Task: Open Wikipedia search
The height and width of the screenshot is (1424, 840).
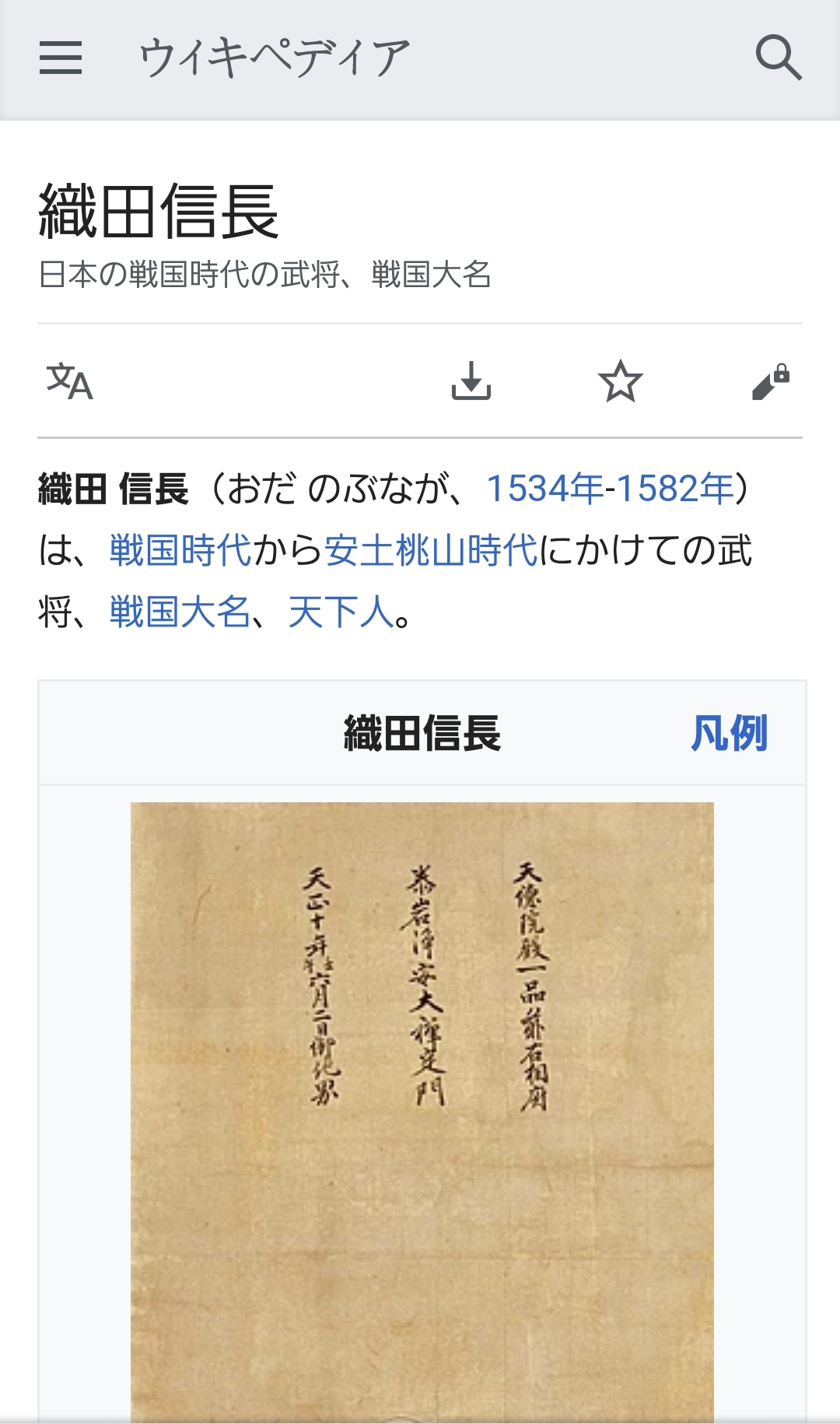Action: (778, 58)
